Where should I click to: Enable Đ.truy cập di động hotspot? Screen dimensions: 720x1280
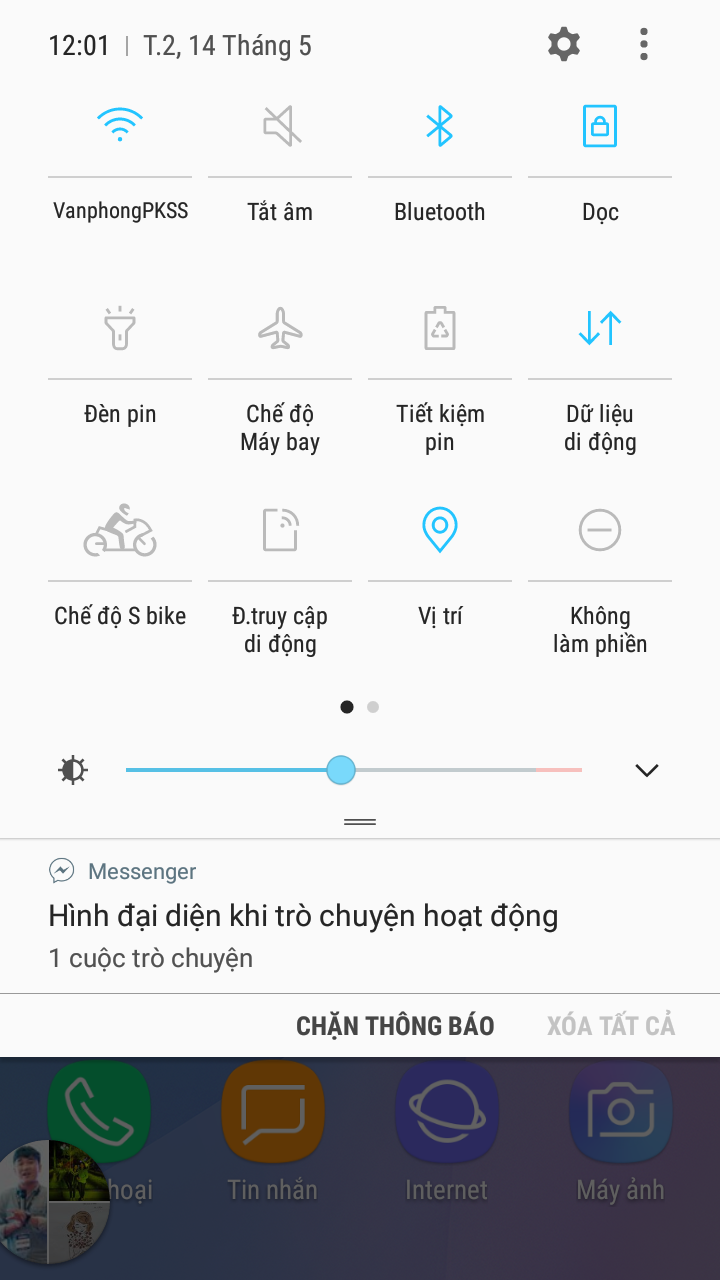280,531
